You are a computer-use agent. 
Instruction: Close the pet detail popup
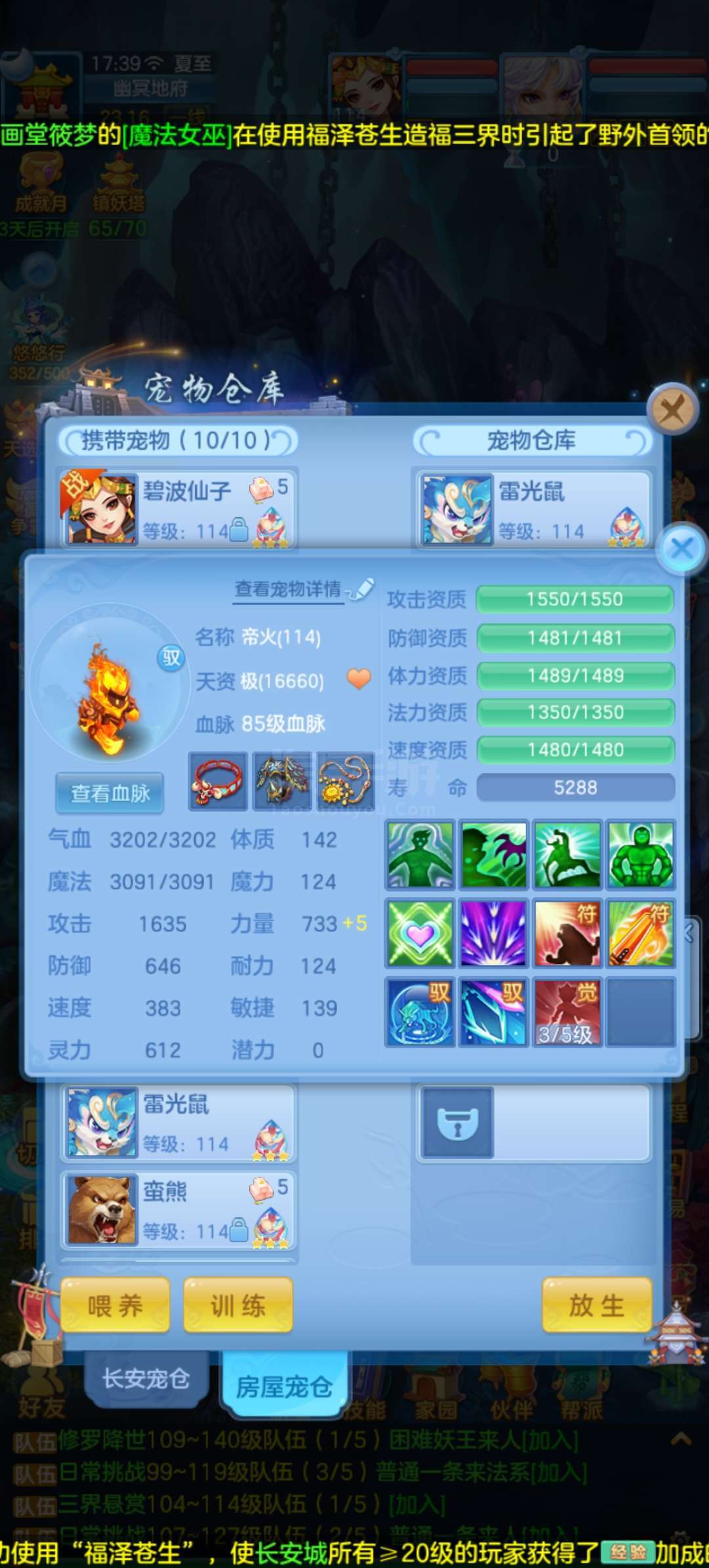pyautogui.click(x=682, y=548)
